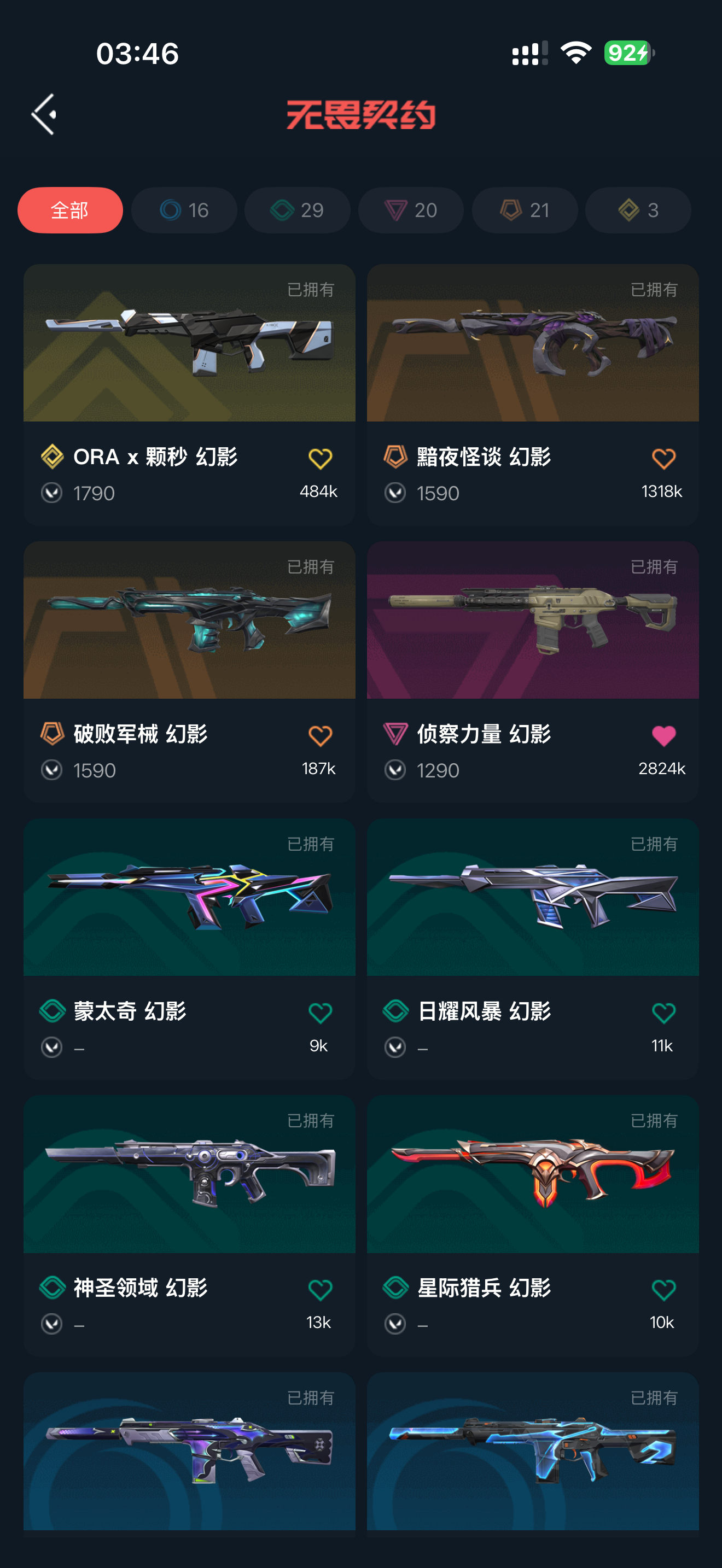Open the 破败军械 幻影 skin card
722x1568 pixels.
(x=189, y=672)
